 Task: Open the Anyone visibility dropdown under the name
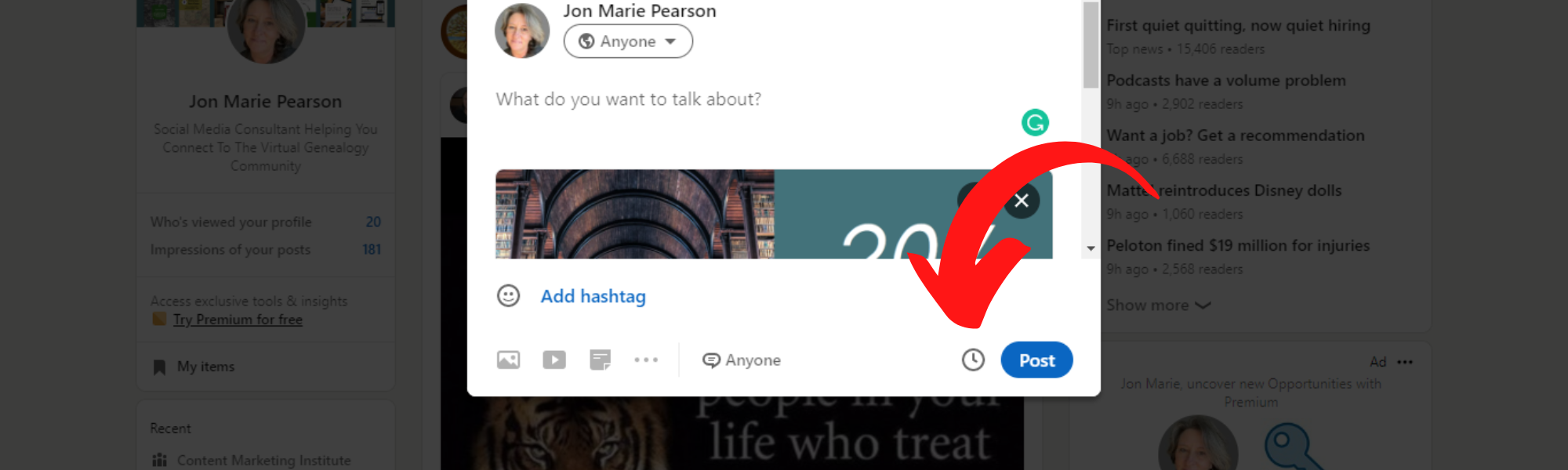pyautogui.click(x=628, y=42)
